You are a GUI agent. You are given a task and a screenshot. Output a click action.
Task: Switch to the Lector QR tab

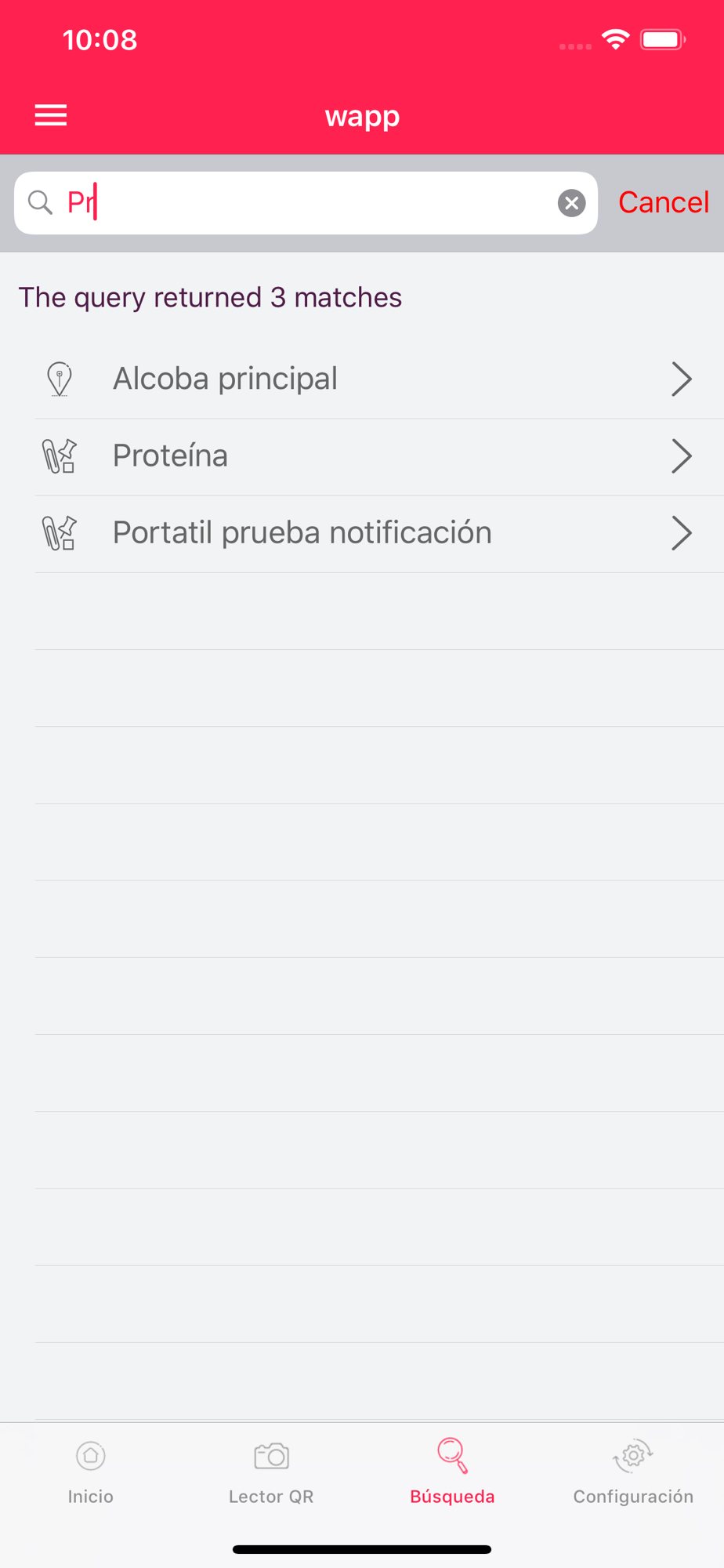[271, 1472]
